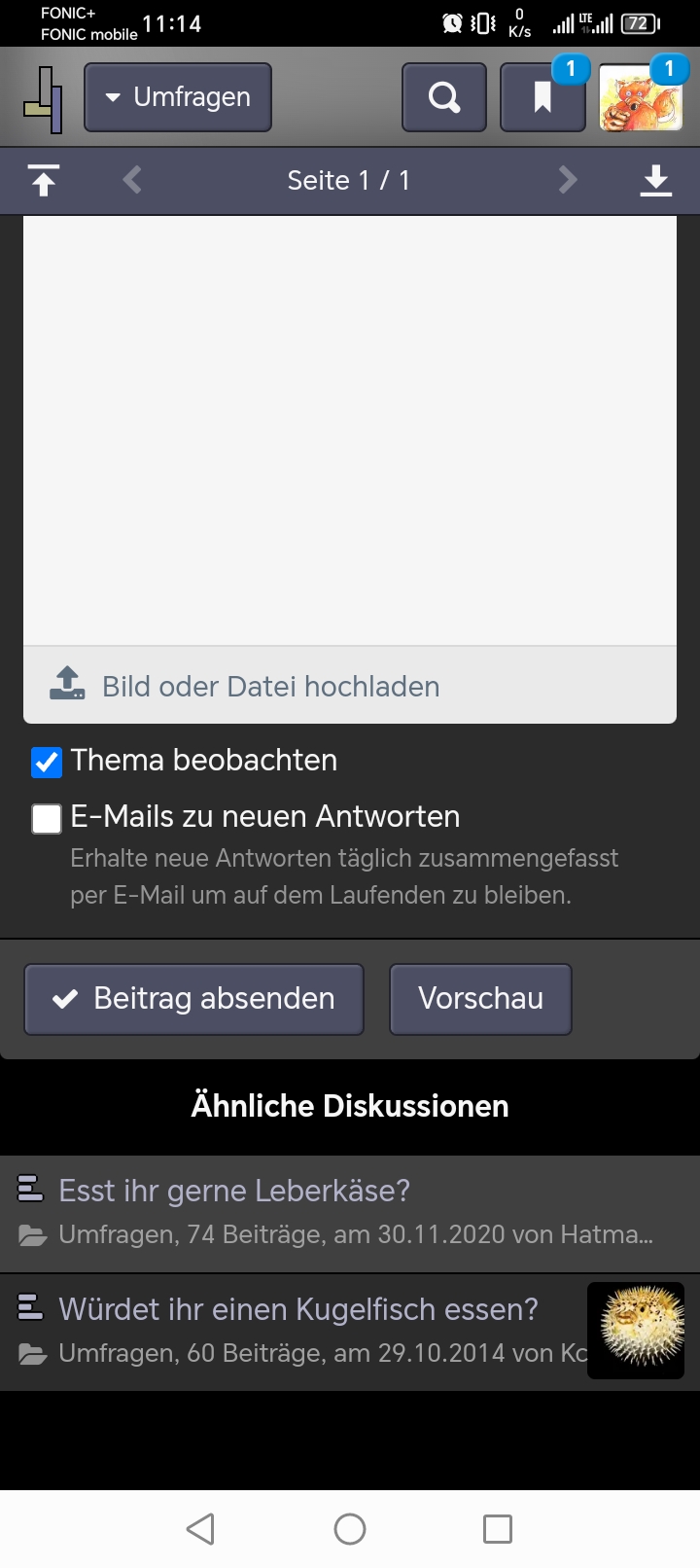This screenshot has height=1568, width=700.
Task: Tap the system back button
Action: [200, 1529]
